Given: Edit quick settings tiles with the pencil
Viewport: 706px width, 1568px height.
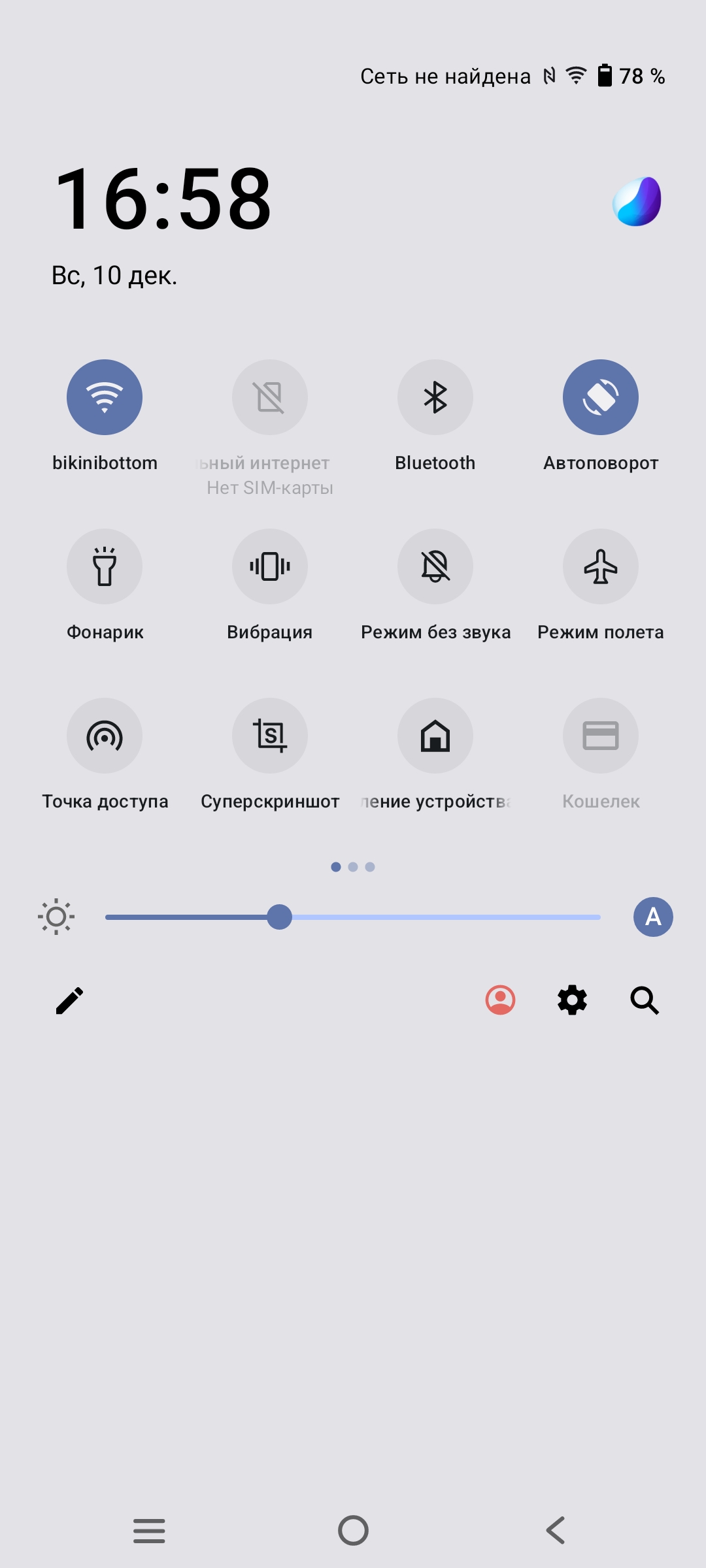Looking at the screenshot, I should [x=69, y=1000].
